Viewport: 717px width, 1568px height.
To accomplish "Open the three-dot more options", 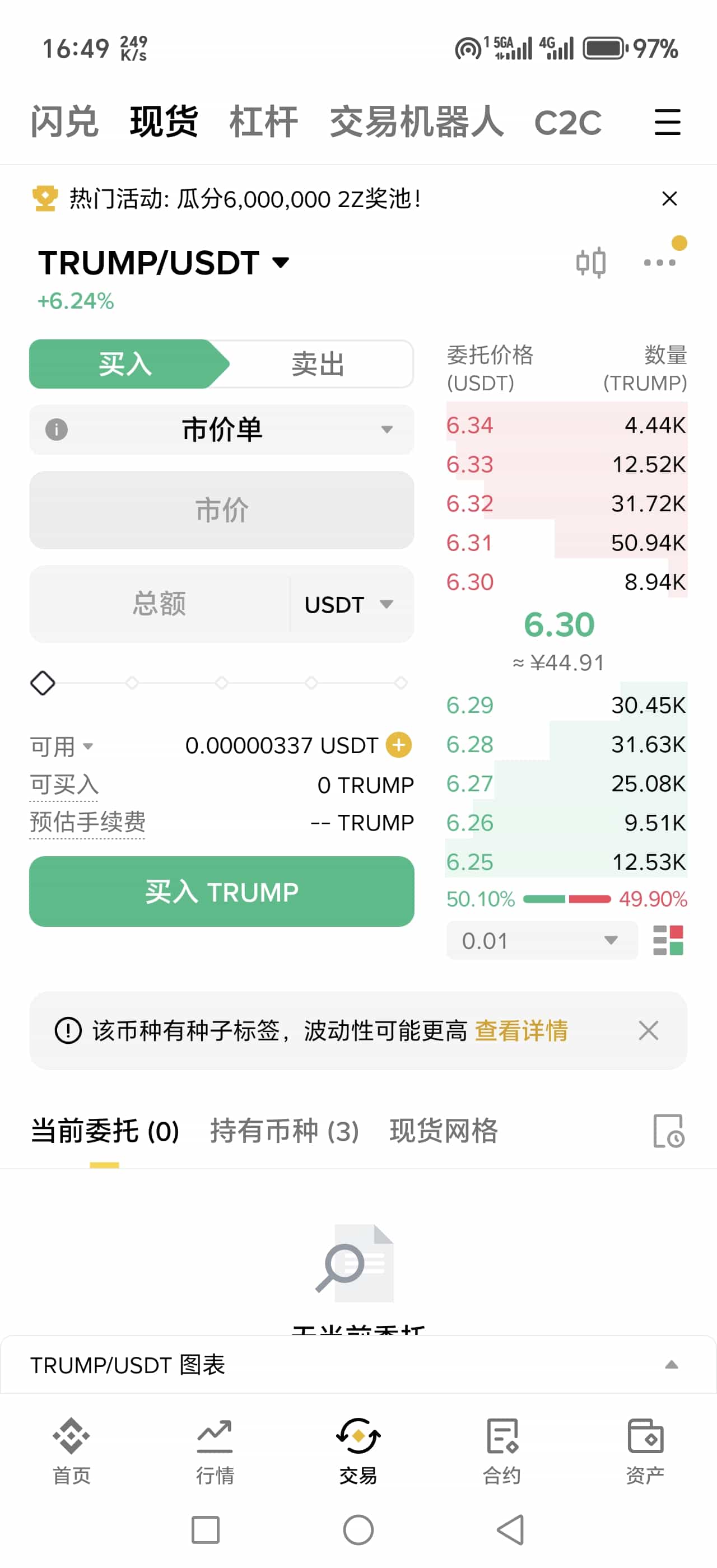I will (x=660, y=263).
